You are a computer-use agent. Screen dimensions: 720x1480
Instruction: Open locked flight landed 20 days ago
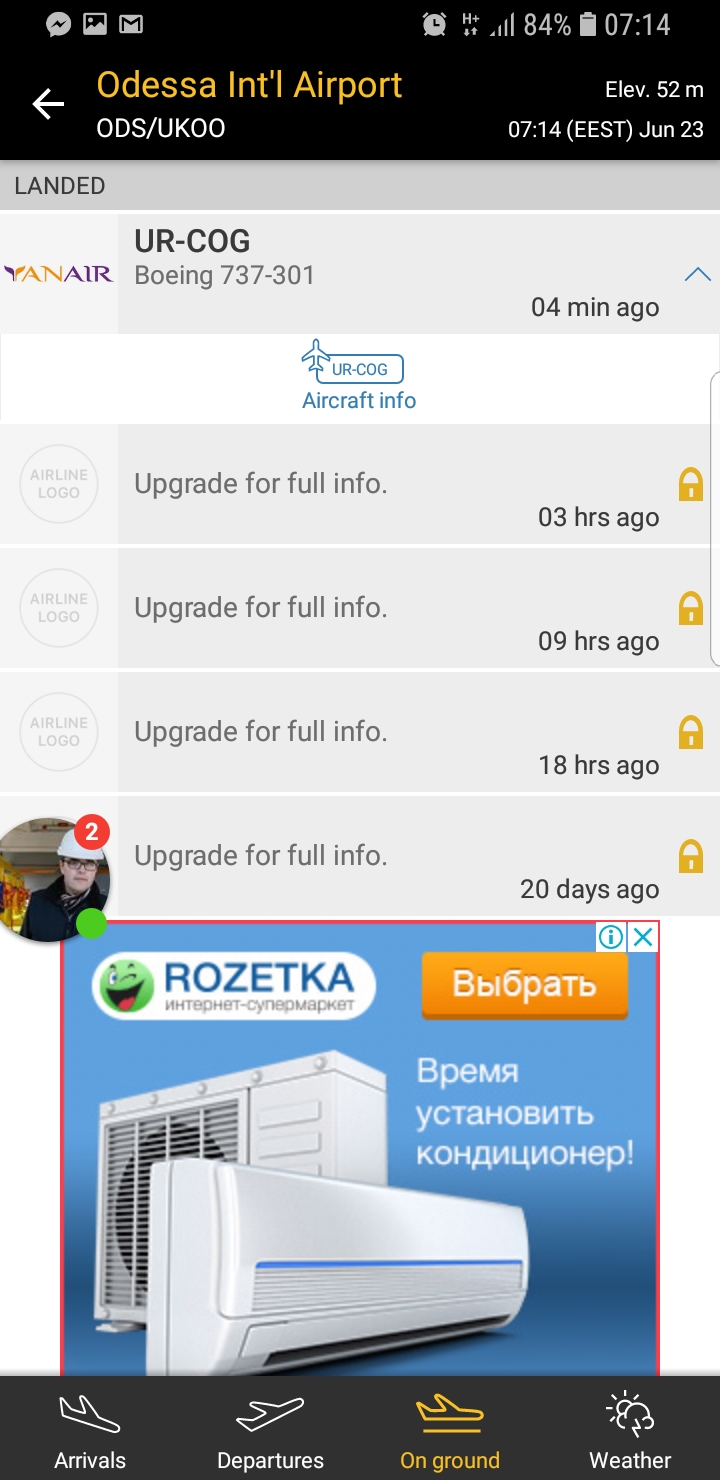pos(400,857)
